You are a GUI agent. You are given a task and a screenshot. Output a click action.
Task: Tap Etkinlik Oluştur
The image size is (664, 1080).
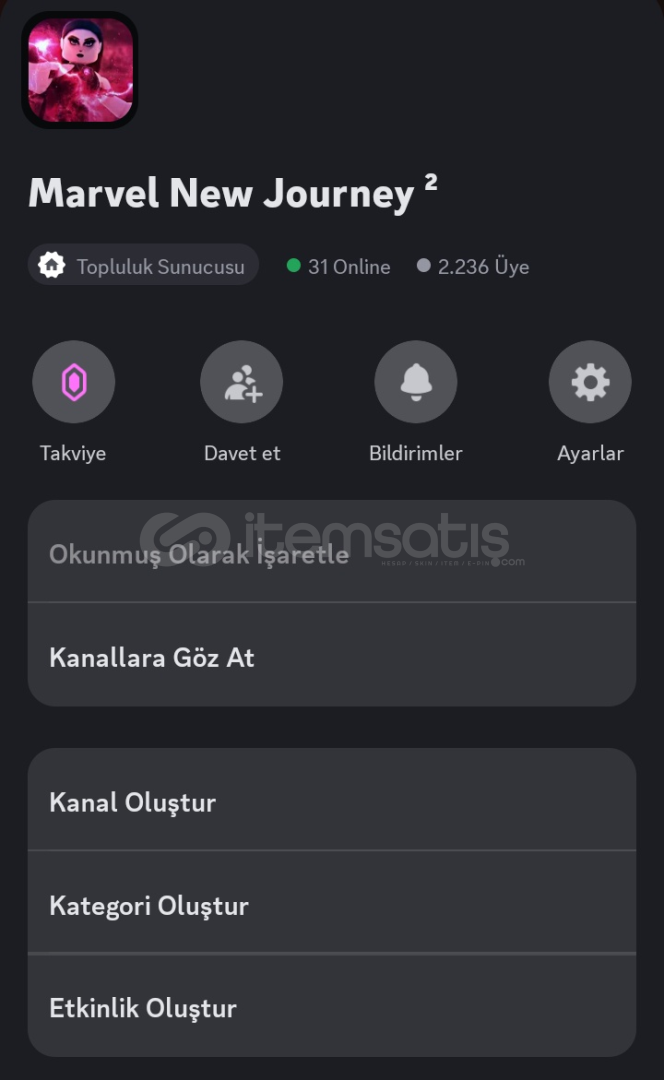[x=331, y=1006]
